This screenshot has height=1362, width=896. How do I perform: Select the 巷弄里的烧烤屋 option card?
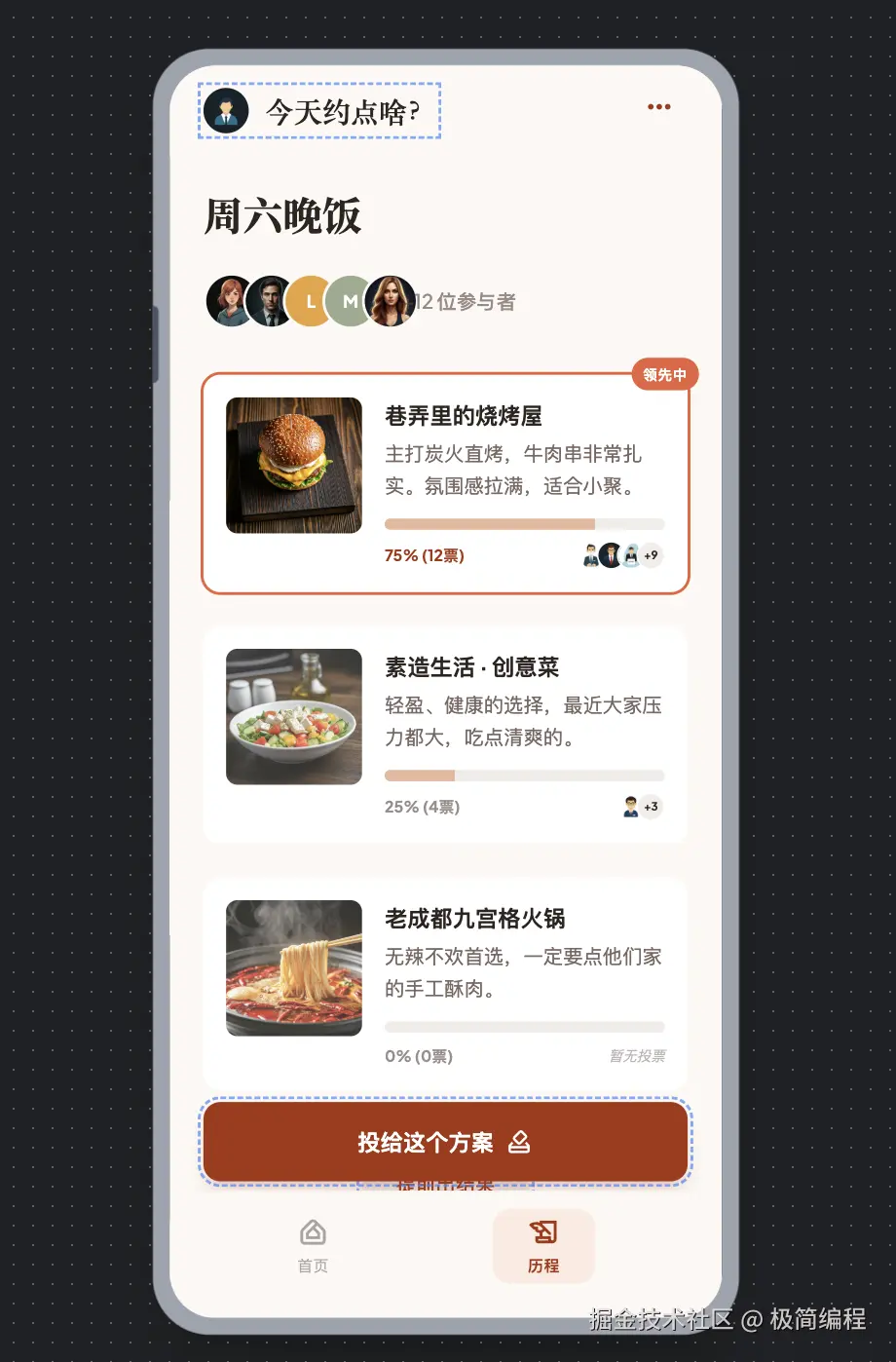(x=445, y=483)
